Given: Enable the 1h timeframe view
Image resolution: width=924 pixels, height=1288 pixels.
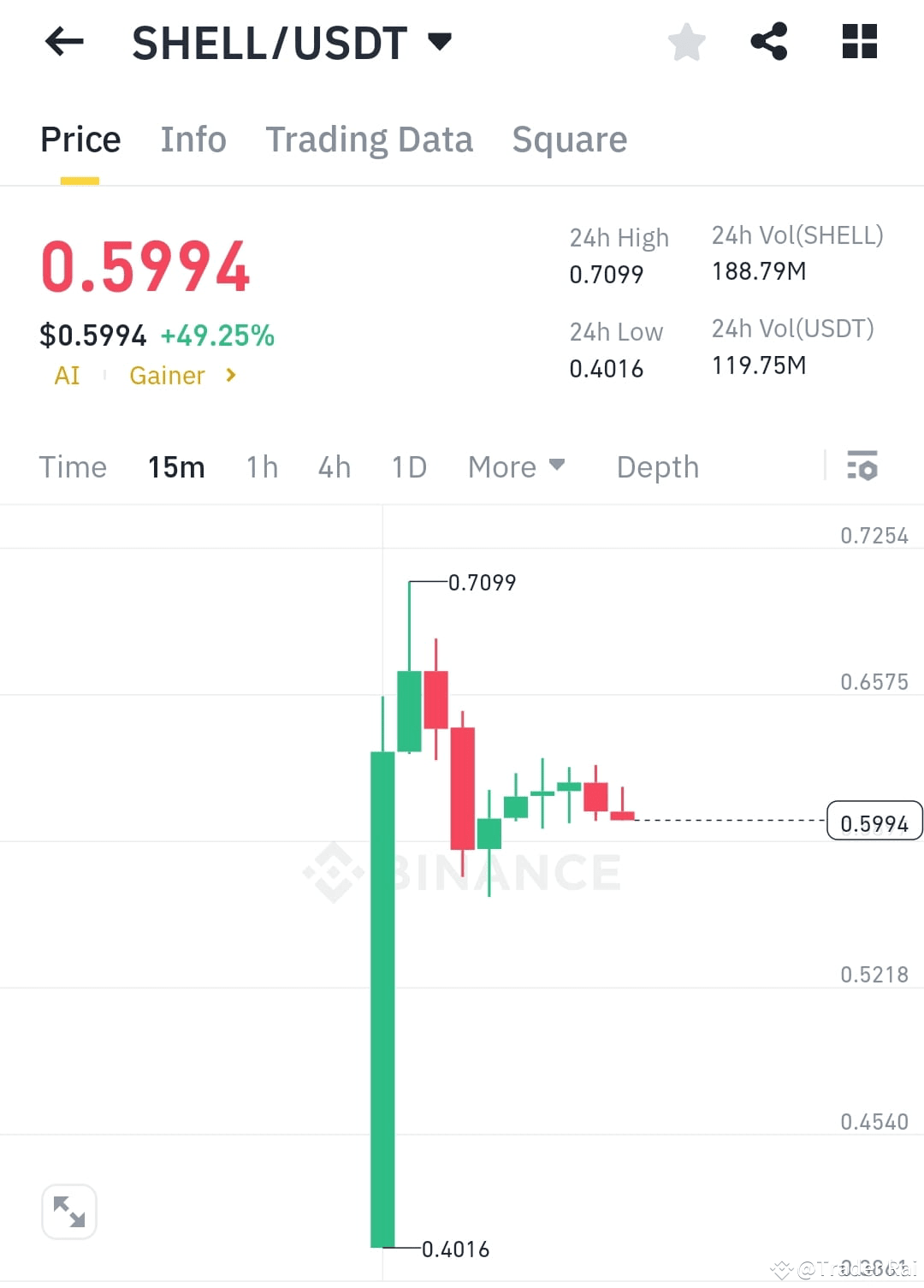Looking at the screenshot, I should pyautogui.click(x=261, y=466).
